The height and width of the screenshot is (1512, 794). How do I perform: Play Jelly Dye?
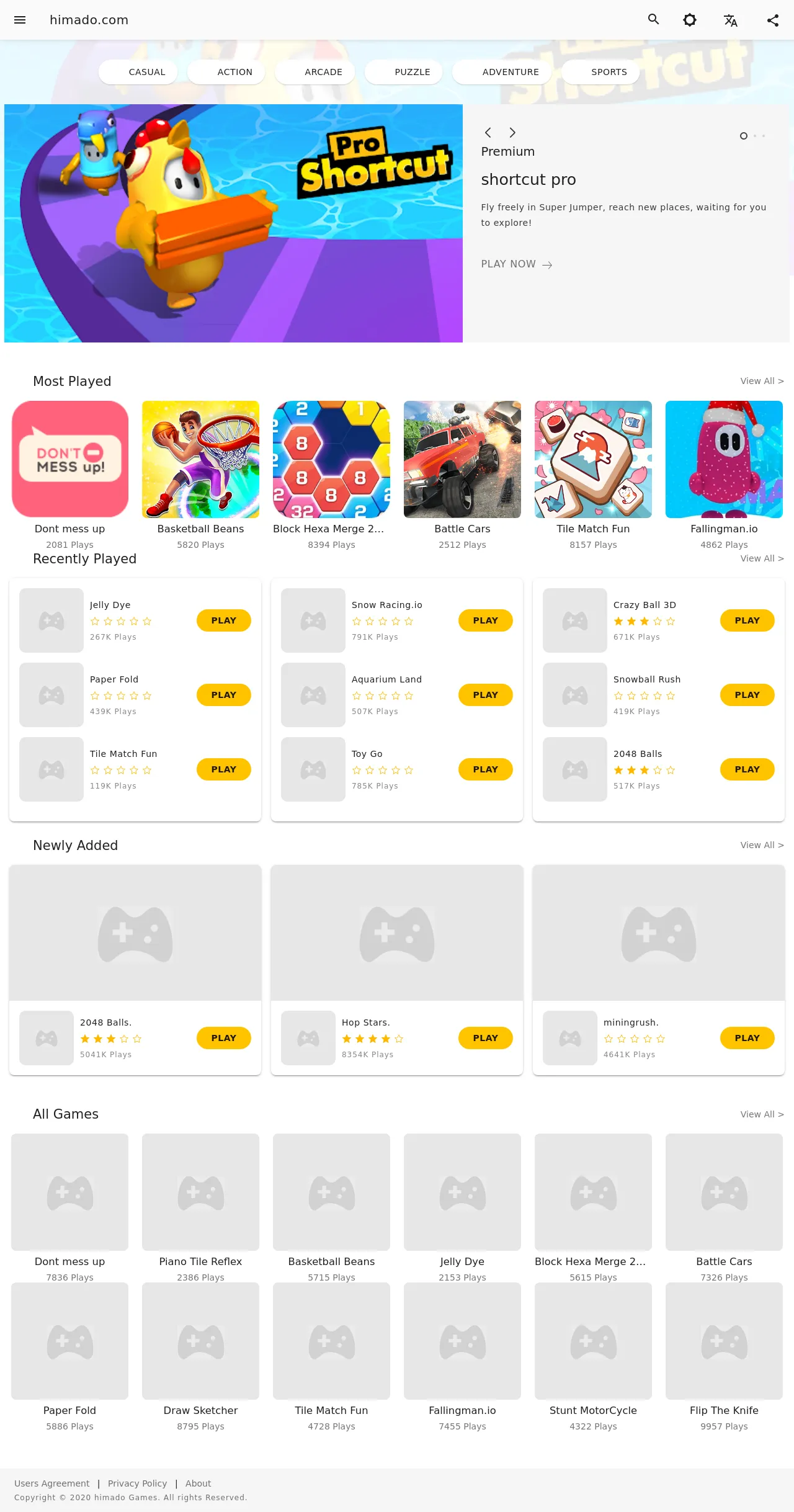(x=224, y=620)
